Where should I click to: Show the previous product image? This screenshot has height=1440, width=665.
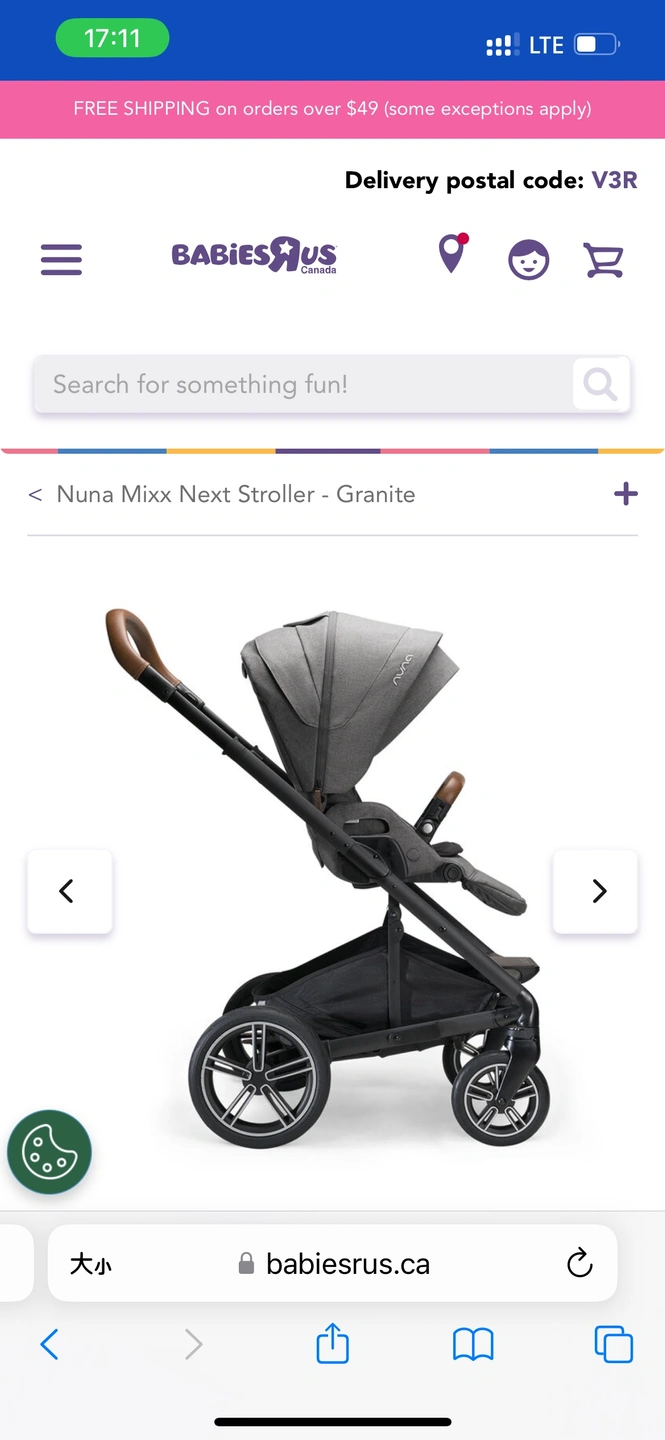[68, 891]
